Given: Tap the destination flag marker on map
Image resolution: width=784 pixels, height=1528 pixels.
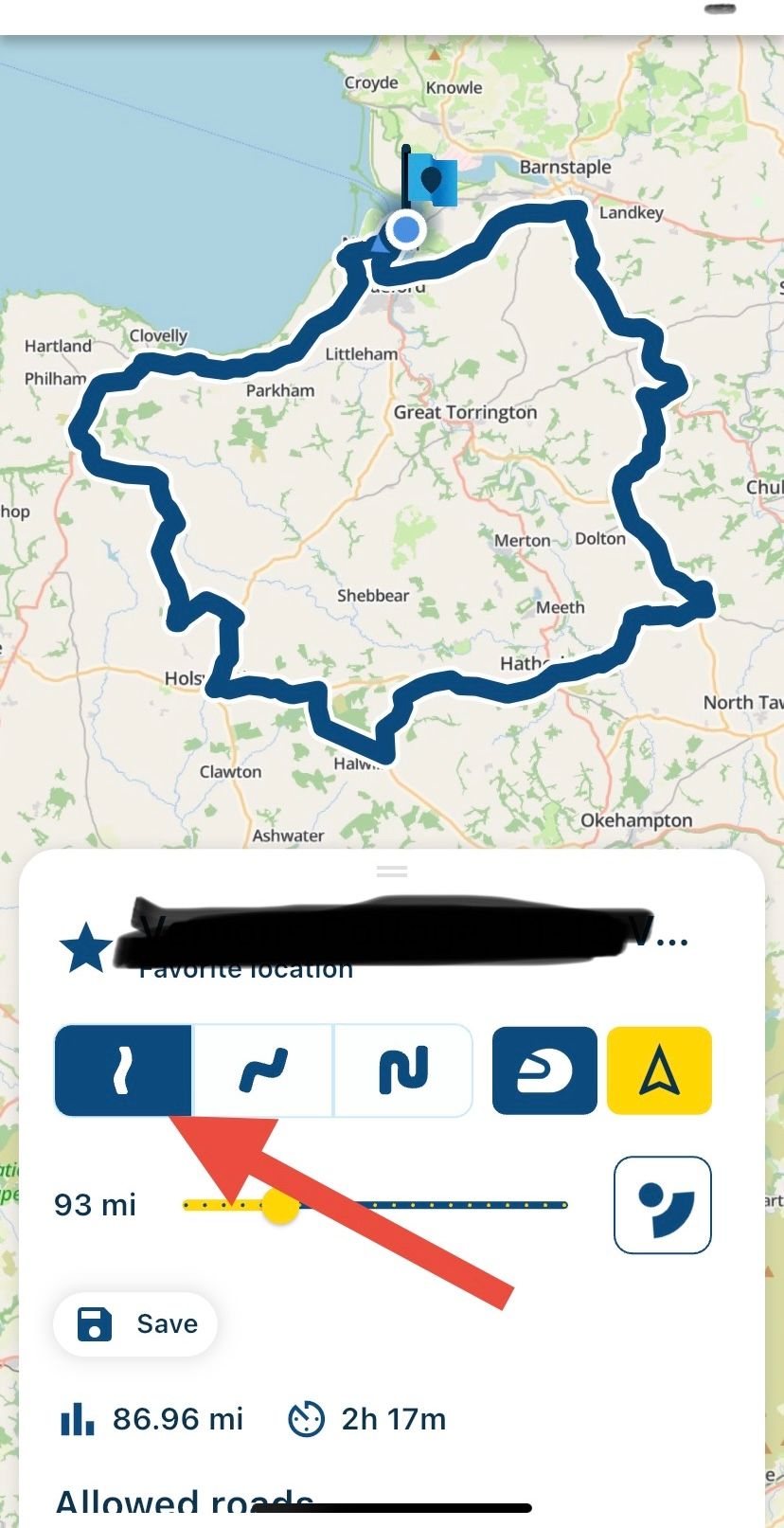Looking at the screenshot, I should 431,180.
